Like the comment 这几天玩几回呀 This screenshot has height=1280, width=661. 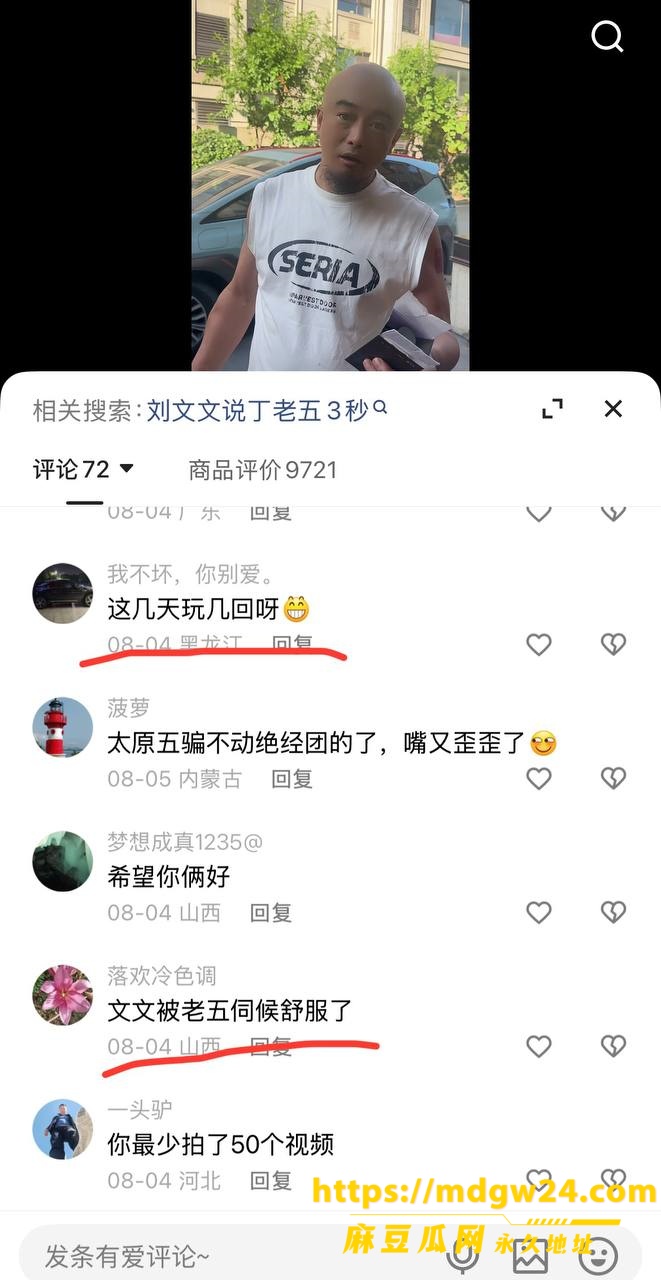(x=539, y=644)
